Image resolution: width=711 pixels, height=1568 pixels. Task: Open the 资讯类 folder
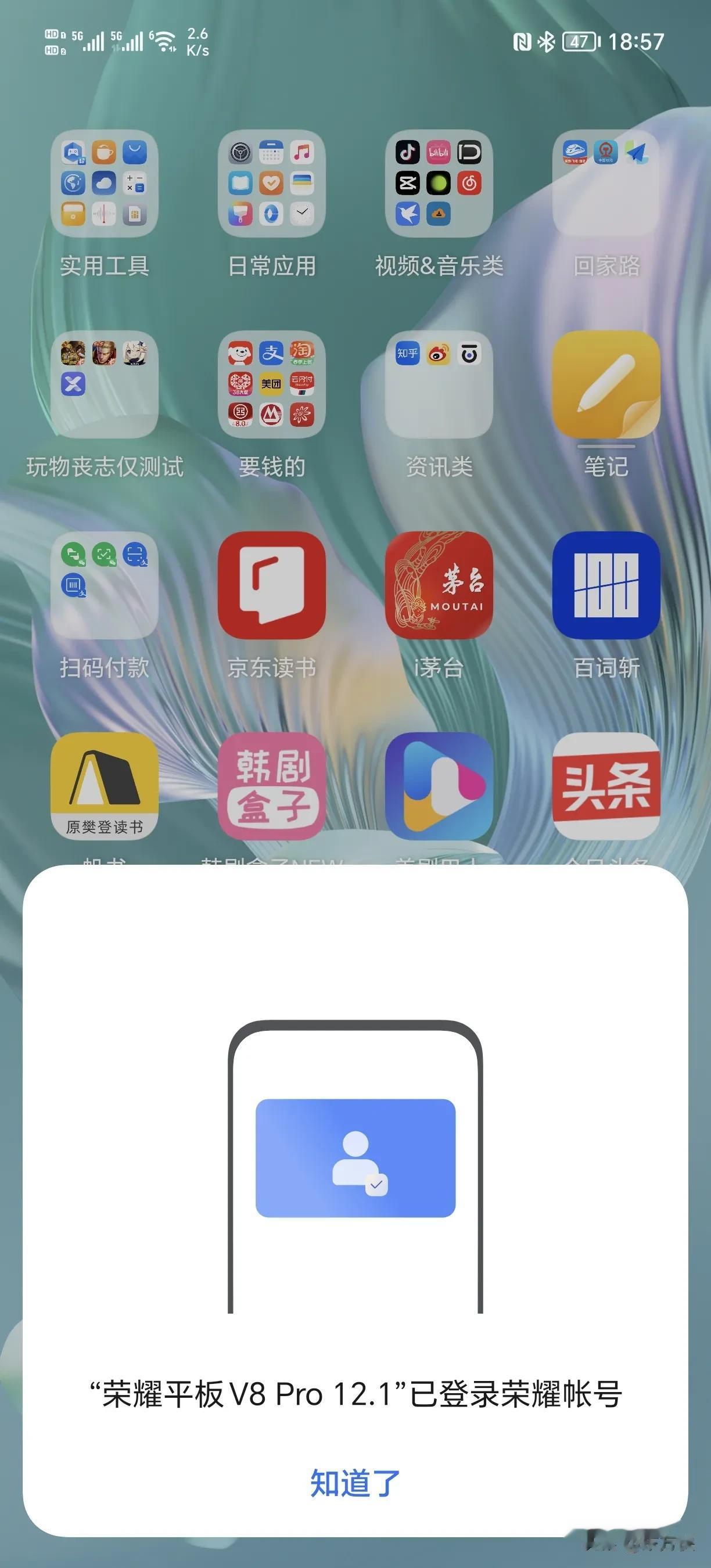point(439,384)
